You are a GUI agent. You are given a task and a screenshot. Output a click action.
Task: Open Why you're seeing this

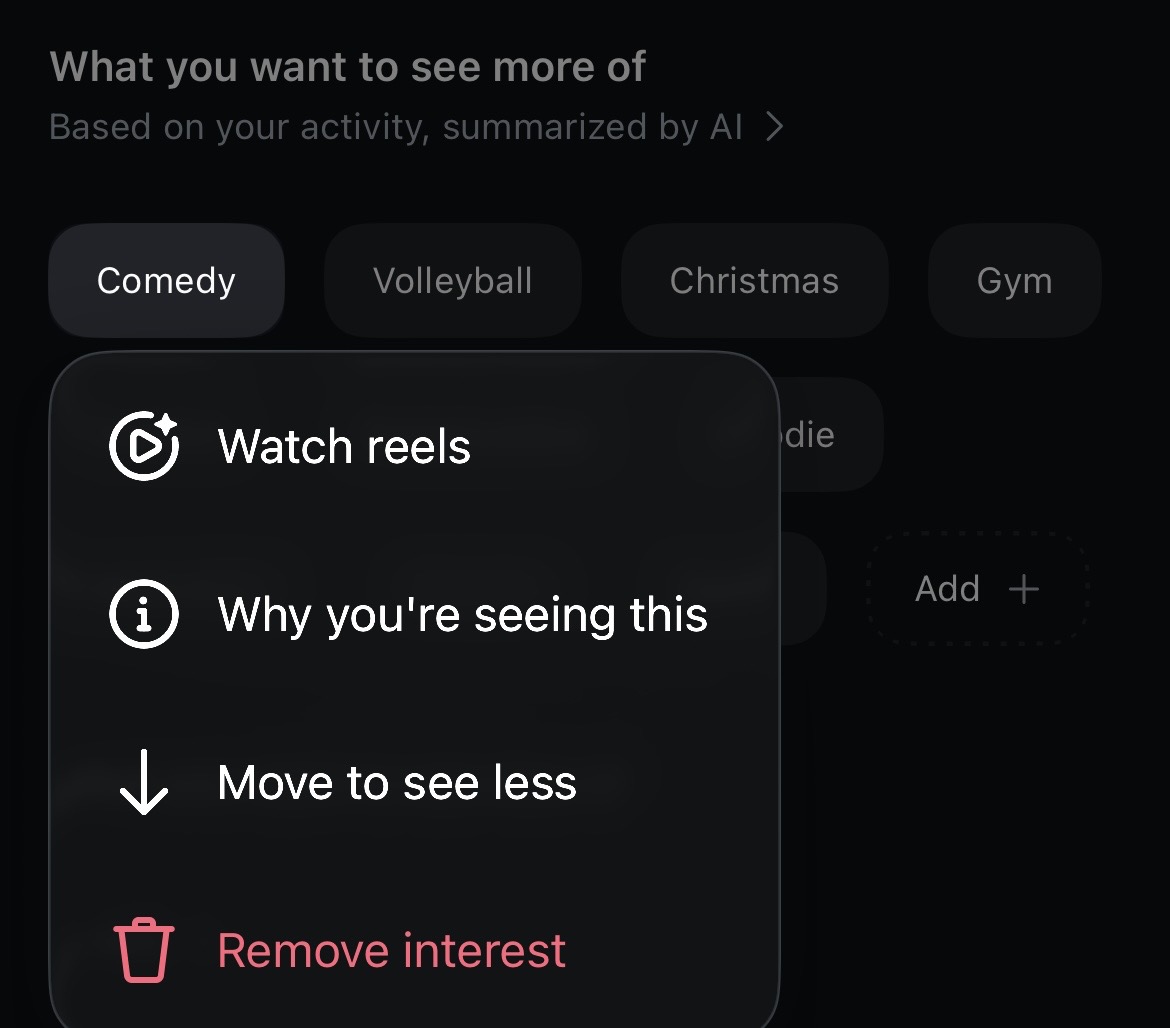[460, 614]
